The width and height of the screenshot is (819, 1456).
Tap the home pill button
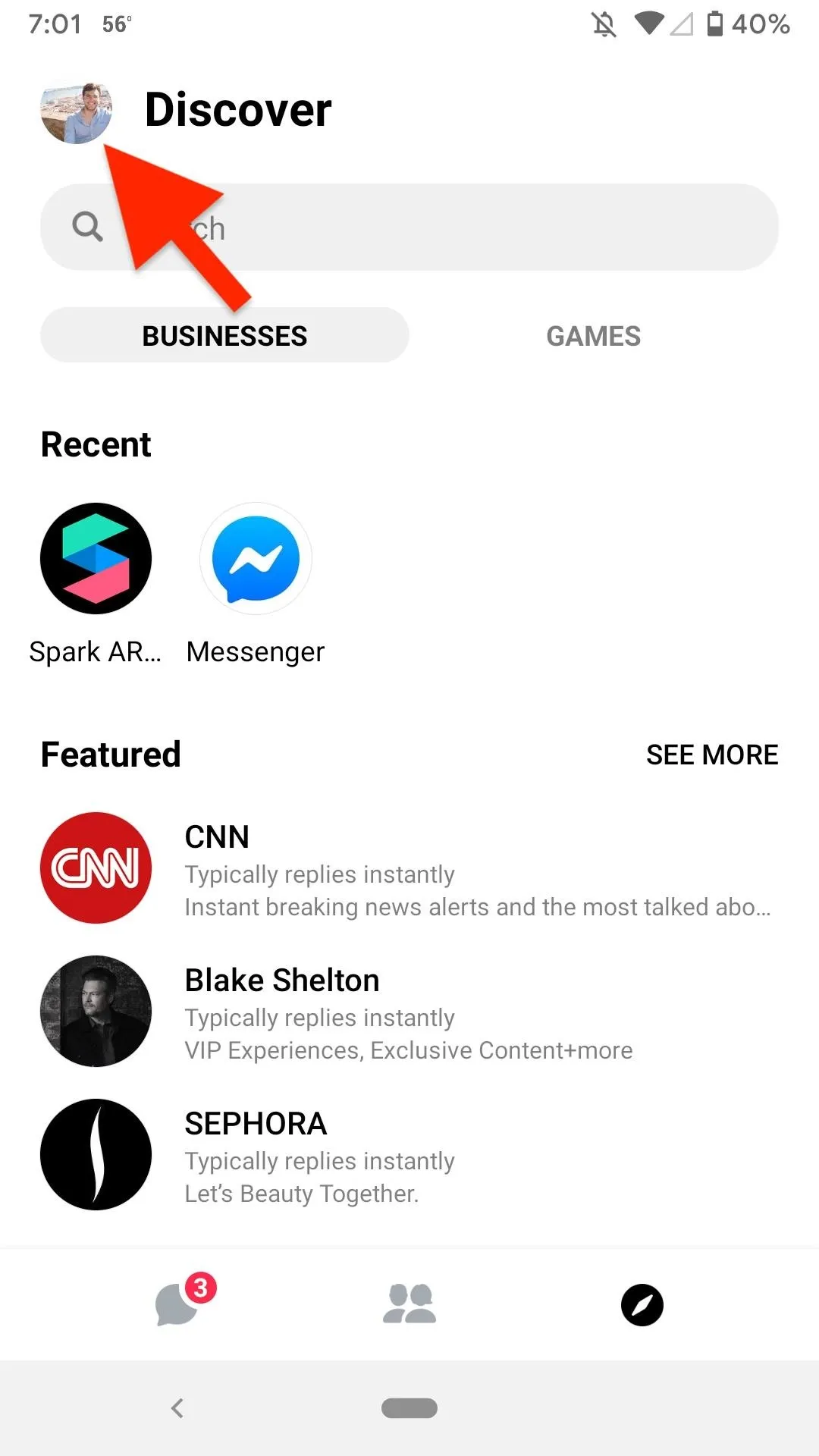pos(409,1408)
